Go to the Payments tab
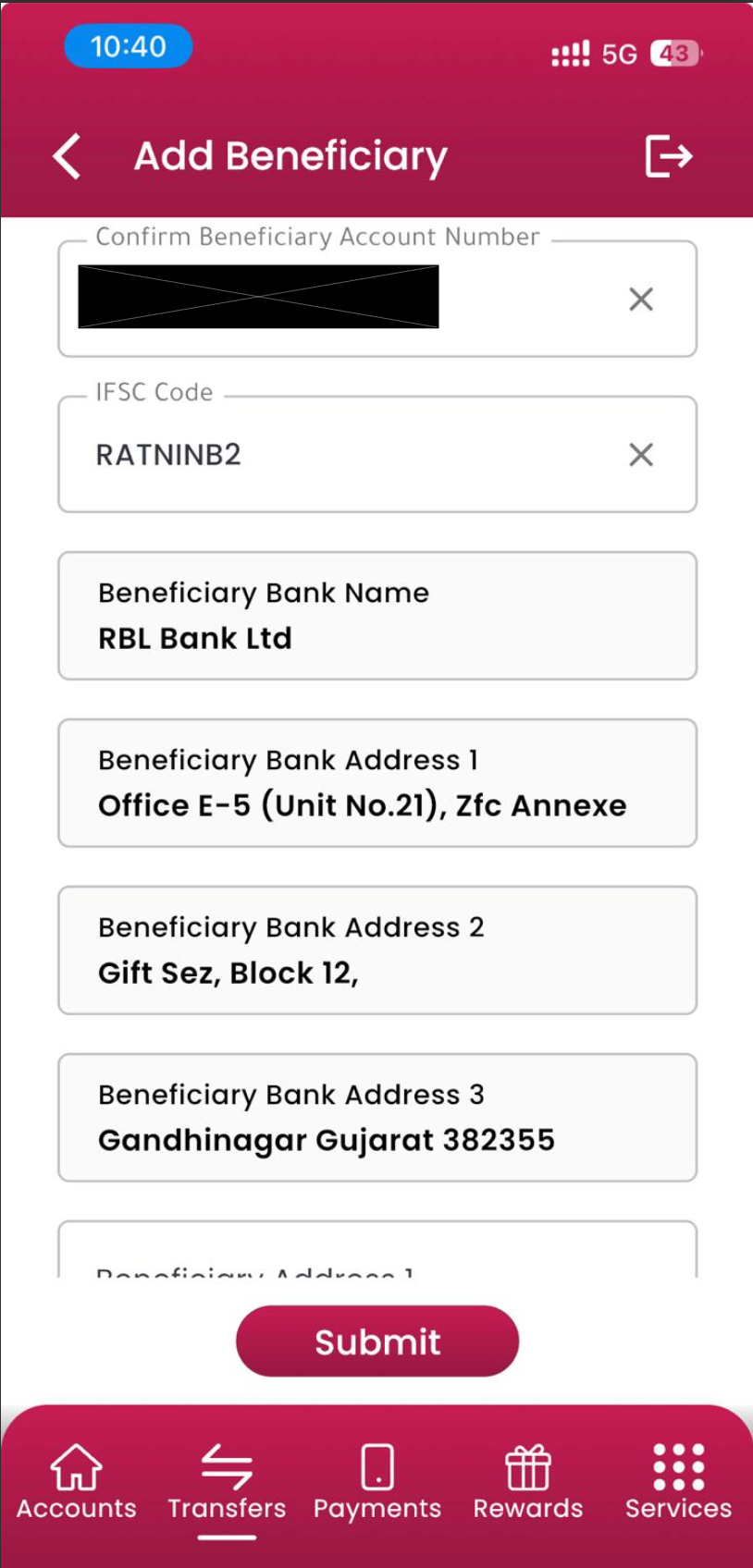Screen dimensions: 753x1568 pyautogui.click(x=376, y=1482)
